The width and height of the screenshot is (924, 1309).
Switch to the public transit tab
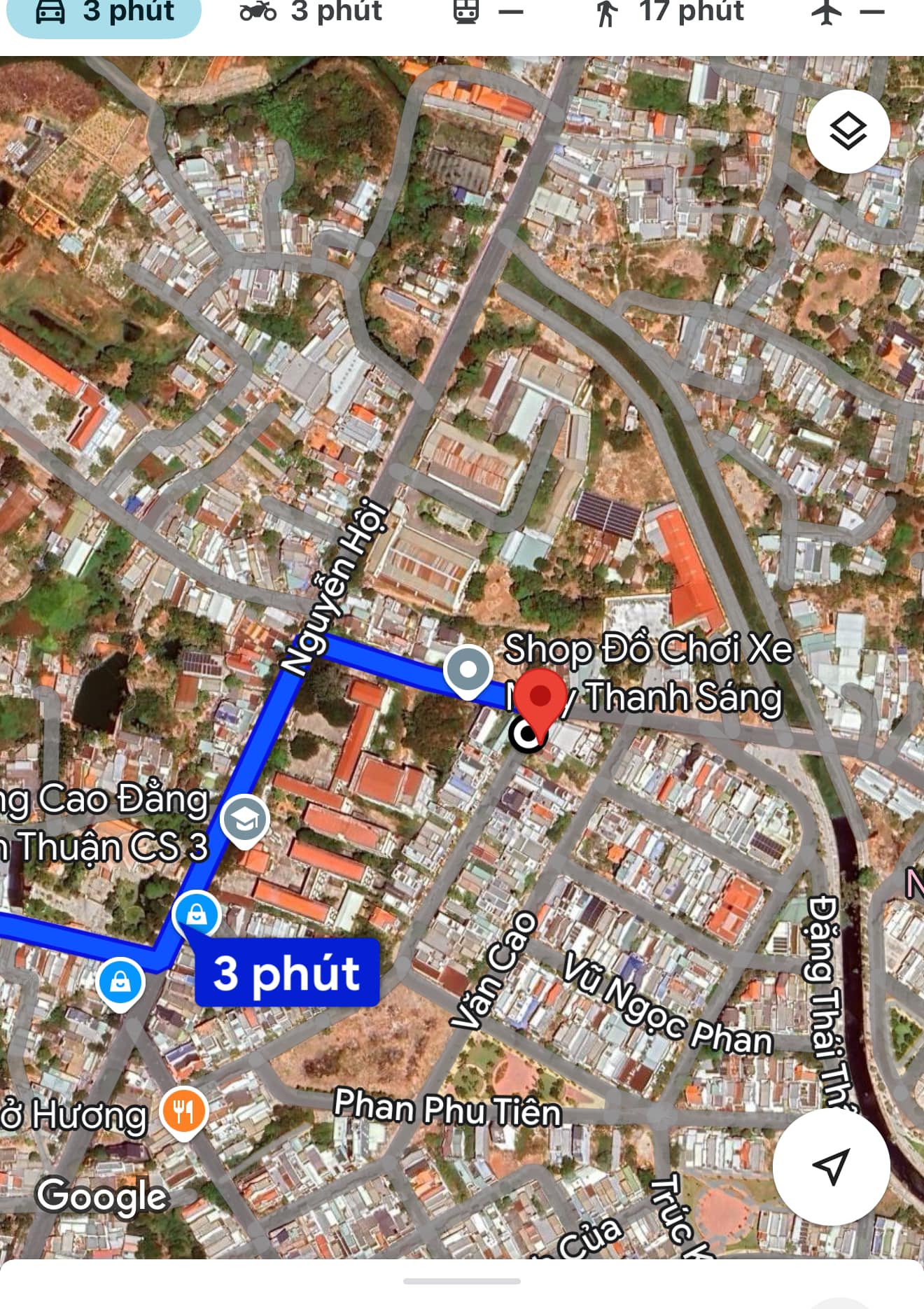pyautogui.click(x=488, y=13)
